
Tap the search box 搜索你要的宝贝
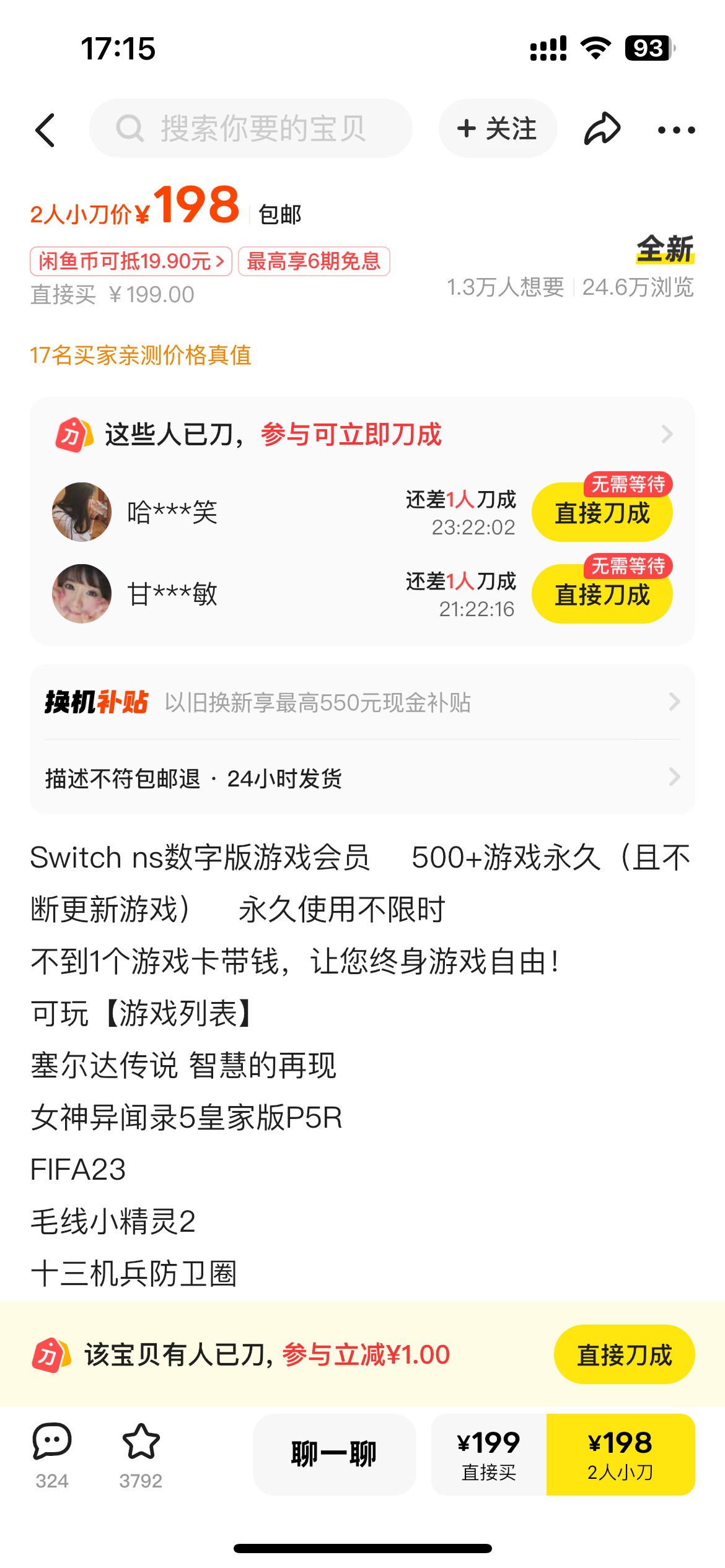(x=251, y=129)
